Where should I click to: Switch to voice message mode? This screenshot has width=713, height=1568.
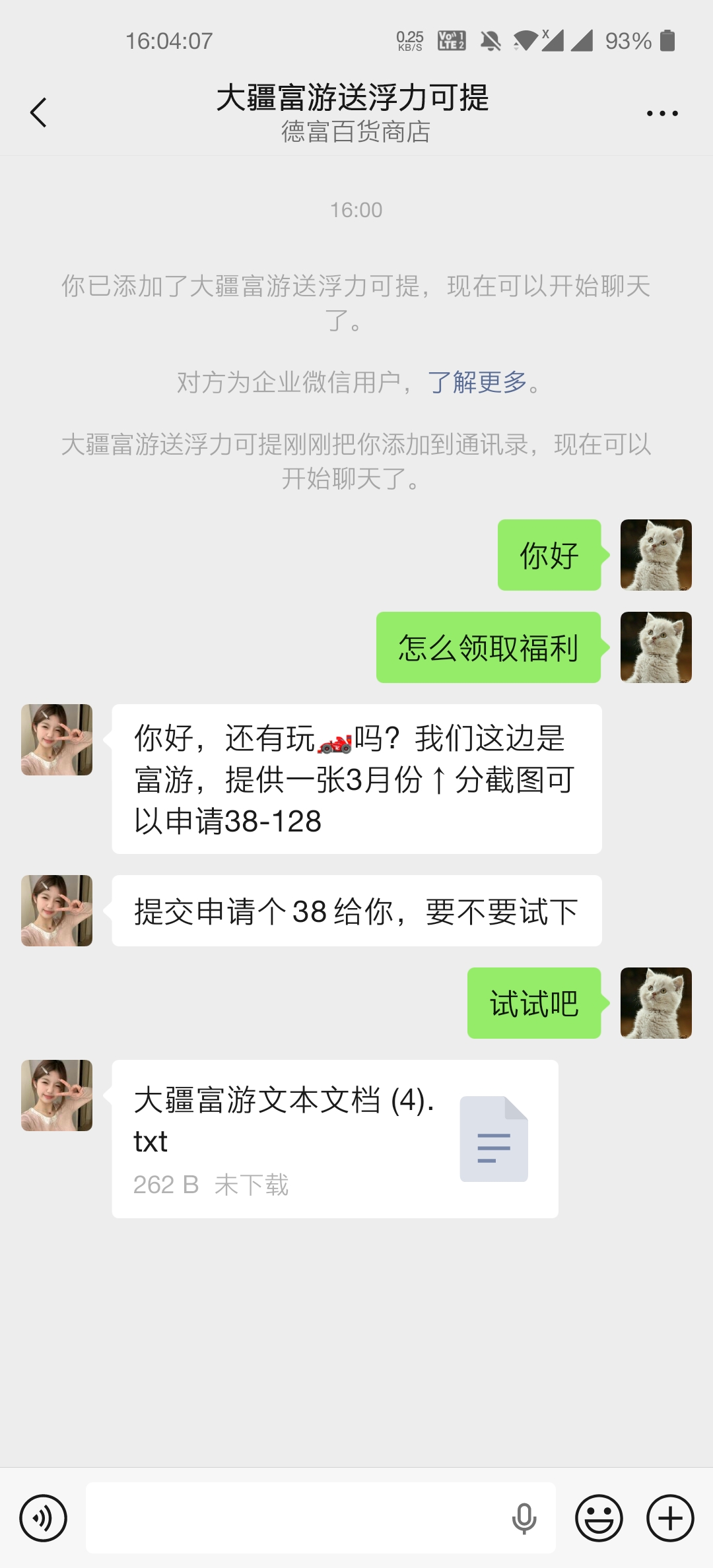[44, 1517]
